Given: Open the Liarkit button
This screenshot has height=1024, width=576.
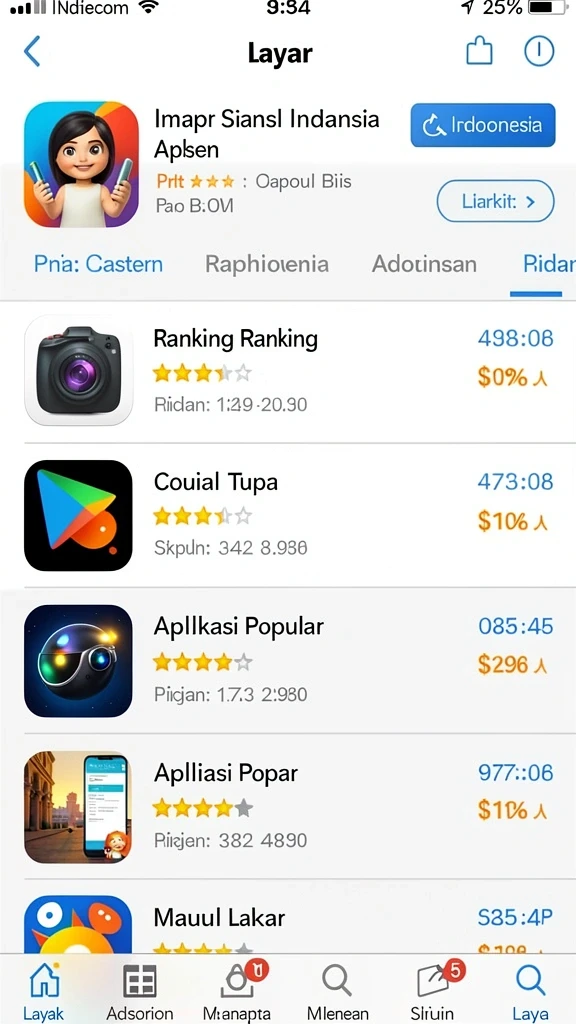Looking at the screenshot, I should click(495, 201).
